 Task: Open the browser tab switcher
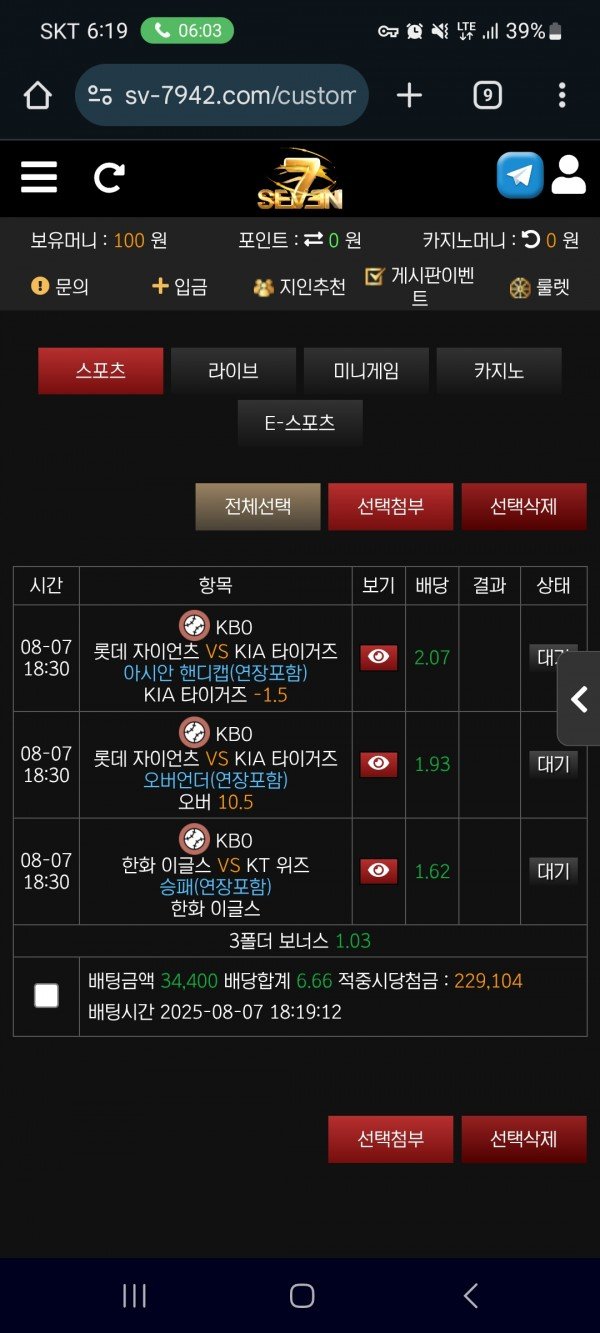pos(487,95)
